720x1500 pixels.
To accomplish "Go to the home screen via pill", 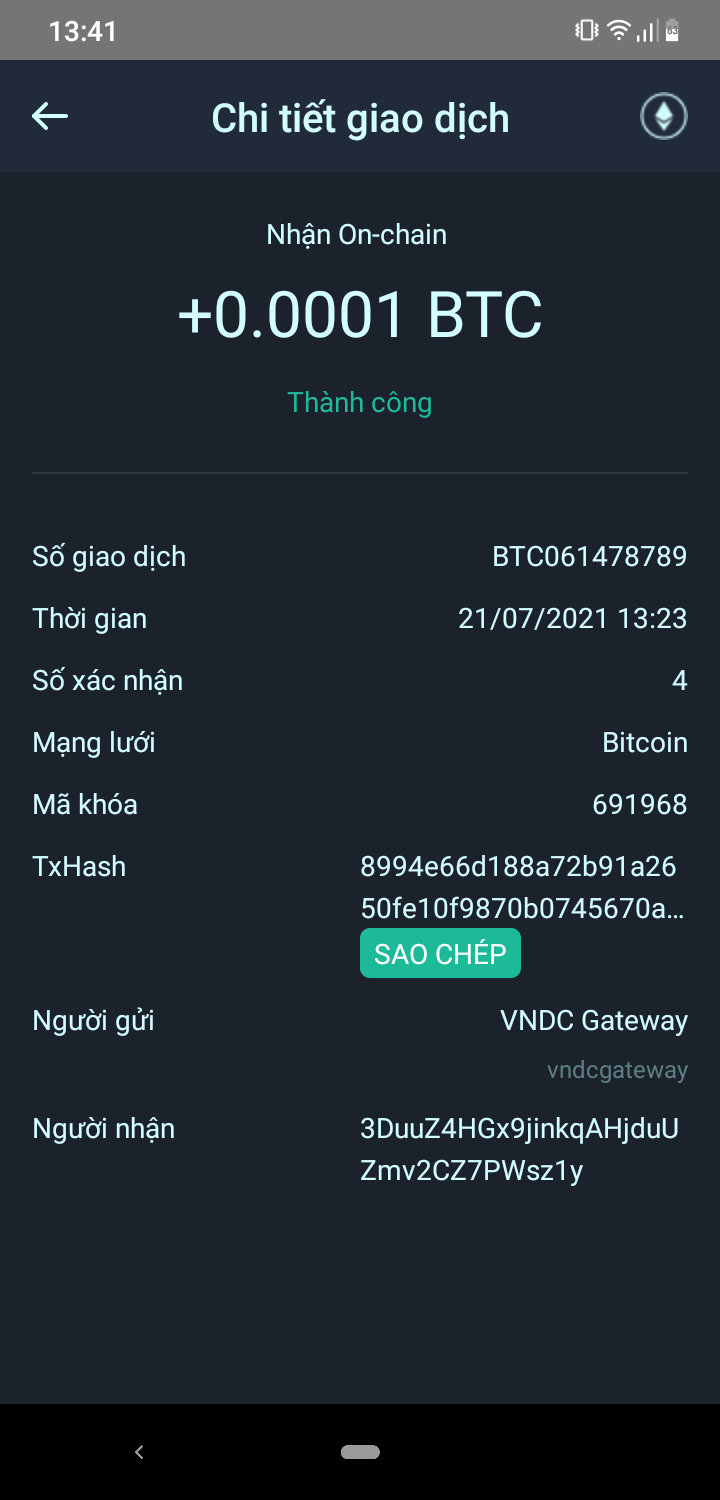I will click(x=360, y=1452).
